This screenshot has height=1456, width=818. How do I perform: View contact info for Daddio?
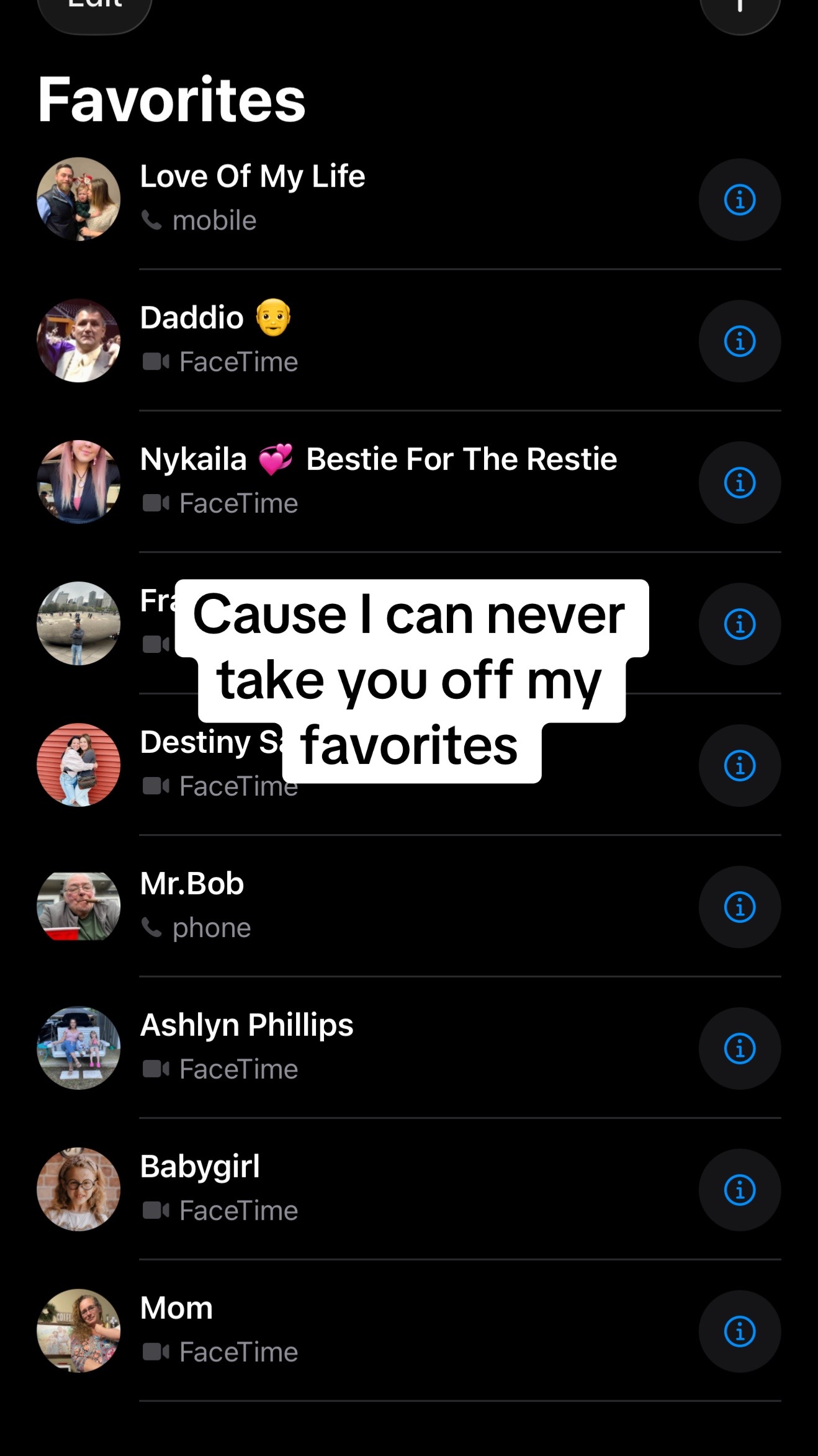[740, 341]
